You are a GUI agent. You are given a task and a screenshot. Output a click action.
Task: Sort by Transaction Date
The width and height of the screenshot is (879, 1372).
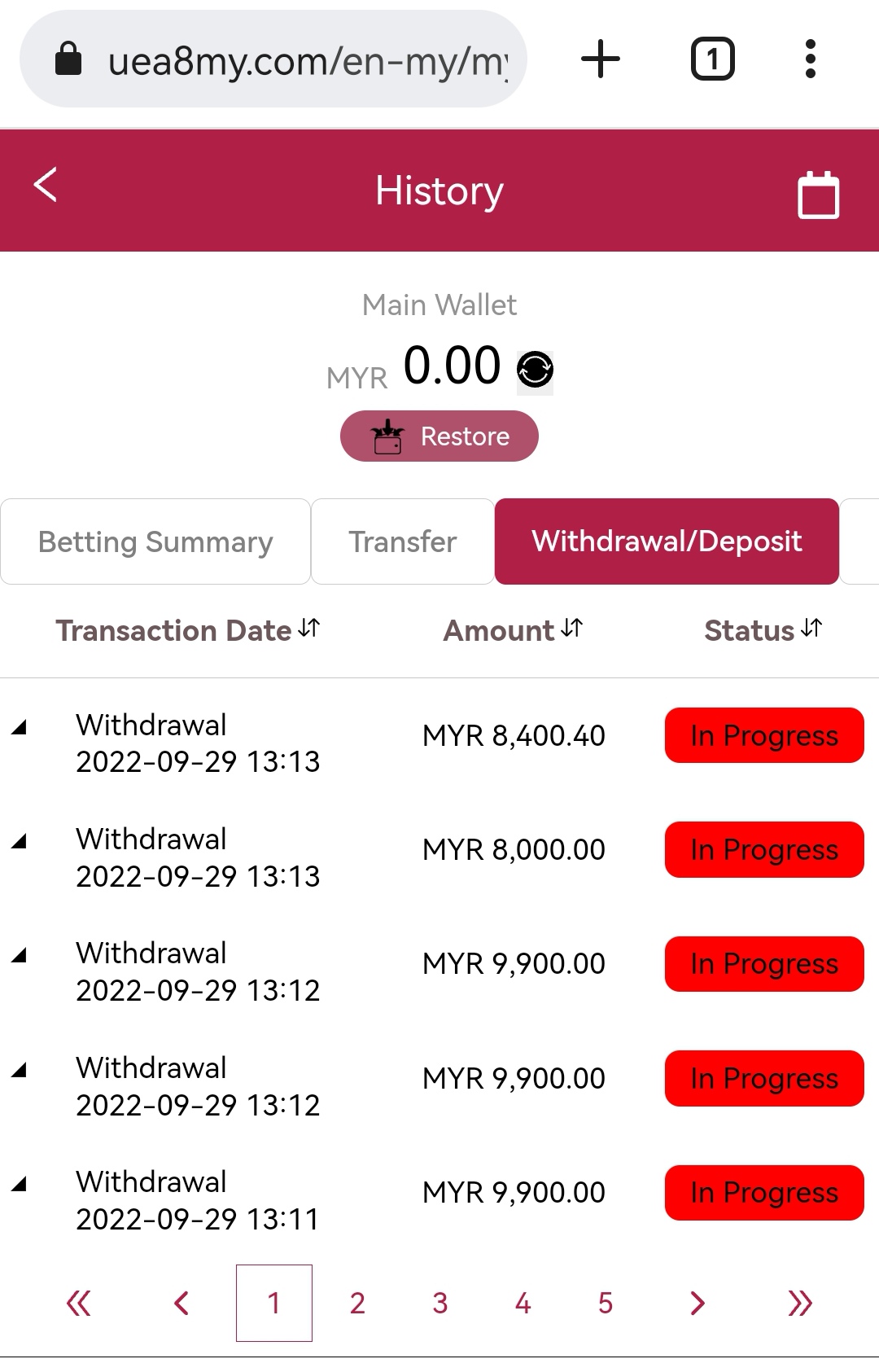tap(188, 630)
